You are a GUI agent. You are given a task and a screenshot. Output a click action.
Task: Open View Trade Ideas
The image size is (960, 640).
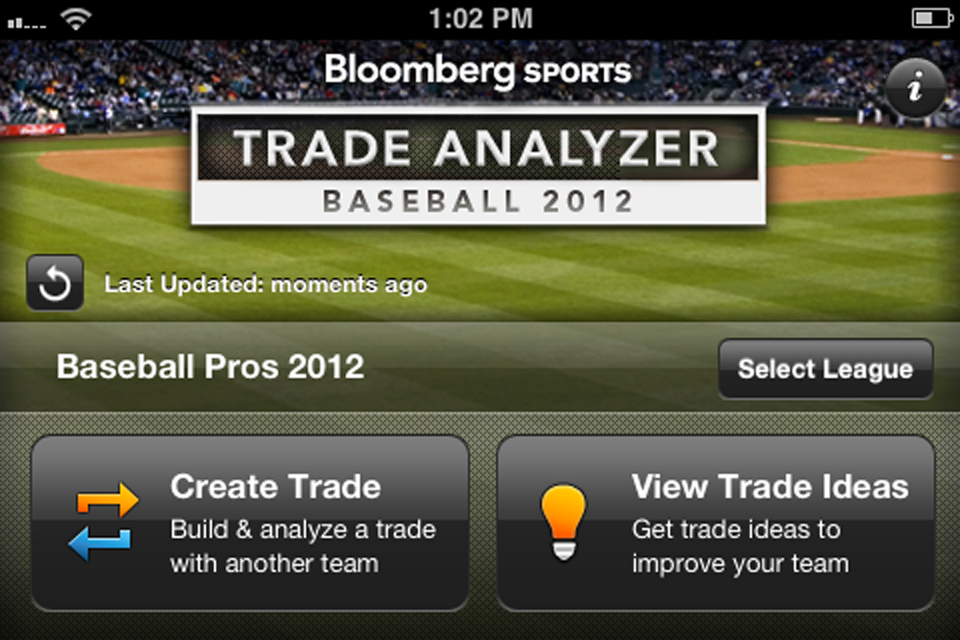(716, 522)
